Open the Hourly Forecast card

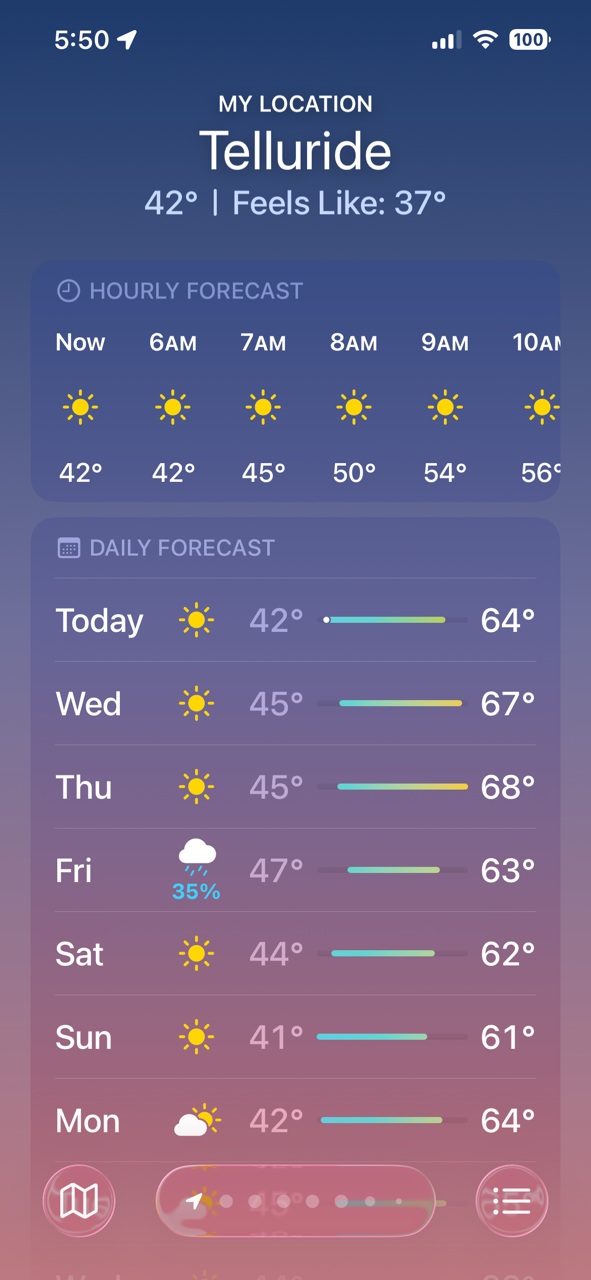click(x=295, y=381)
